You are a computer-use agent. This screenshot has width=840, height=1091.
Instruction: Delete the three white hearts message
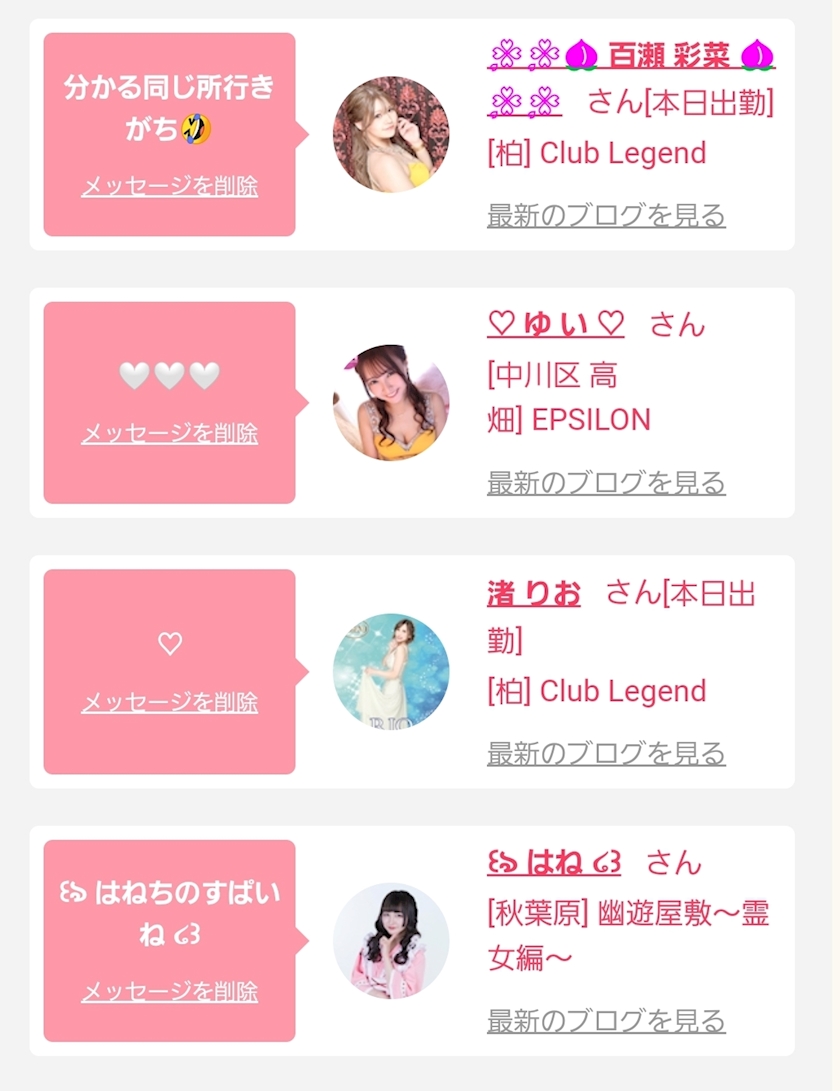170,433
